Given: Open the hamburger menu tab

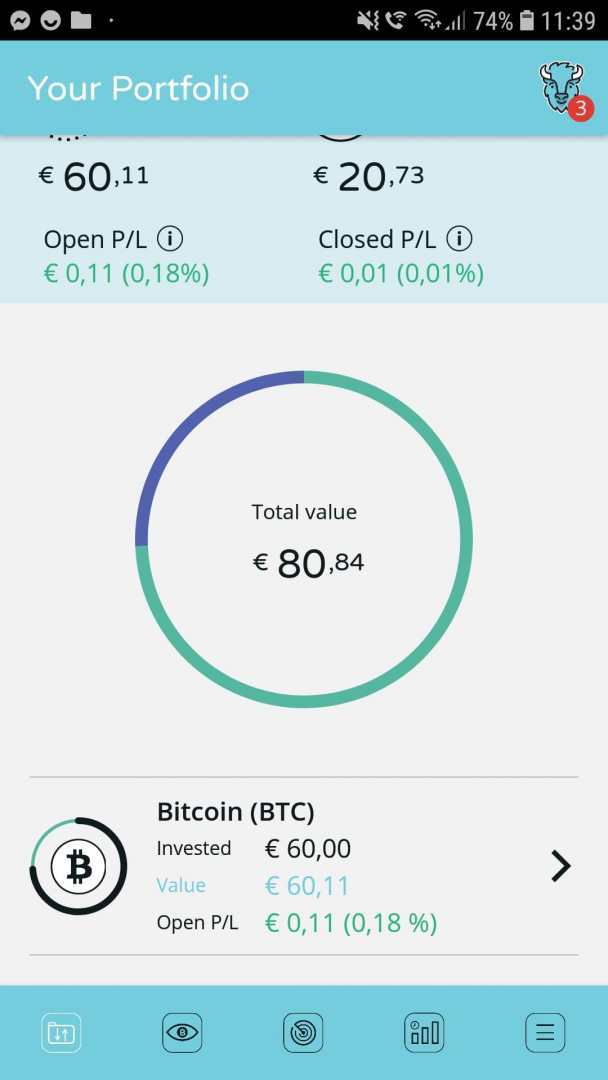Looking at the screenshot, I should point(545,1033).
